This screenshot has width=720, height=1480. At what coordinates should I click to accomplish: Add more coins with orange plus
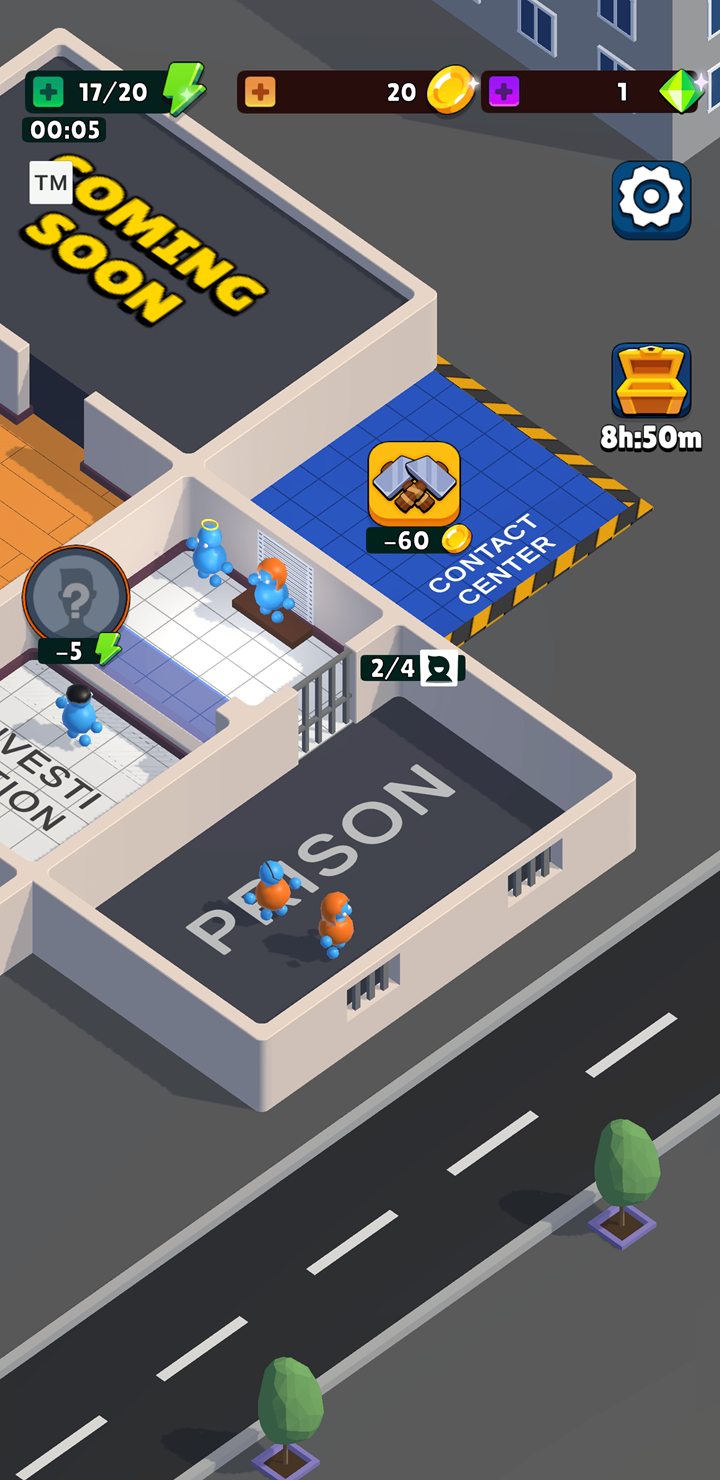coord(259,93)
